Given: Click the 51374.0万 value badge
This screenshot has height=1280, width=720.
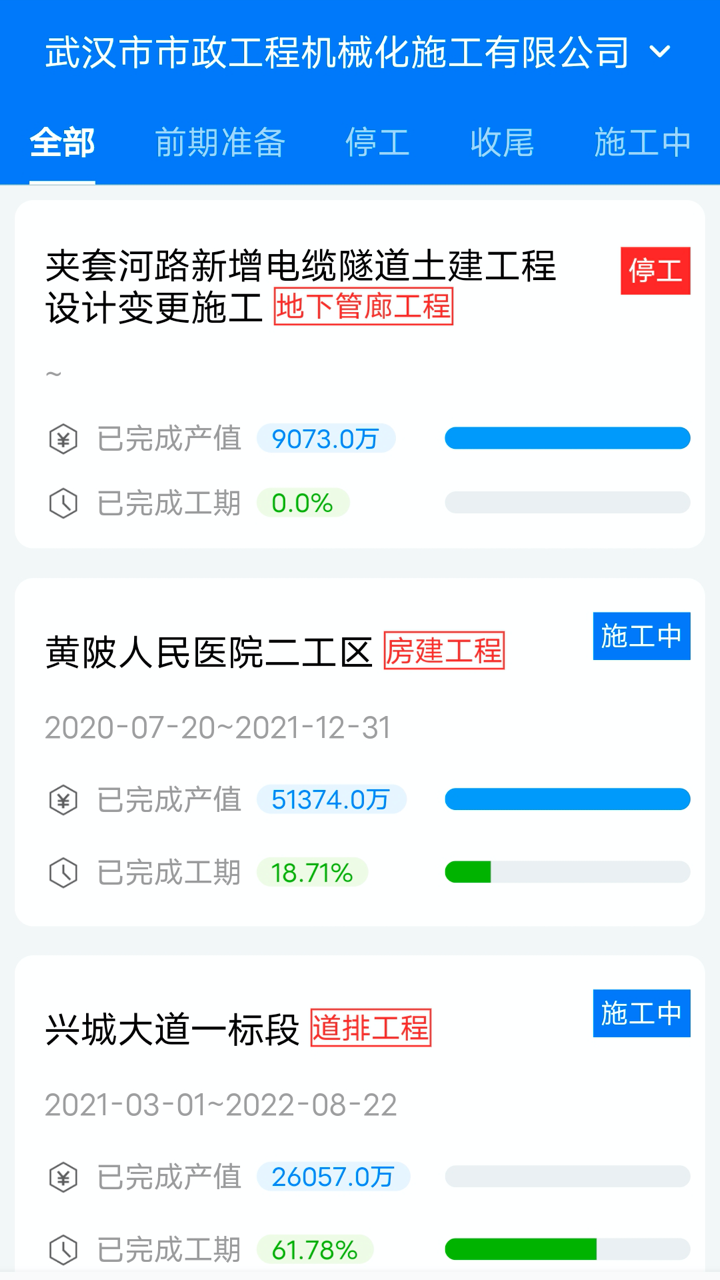Looking at the screenshot, I should 332,799.
